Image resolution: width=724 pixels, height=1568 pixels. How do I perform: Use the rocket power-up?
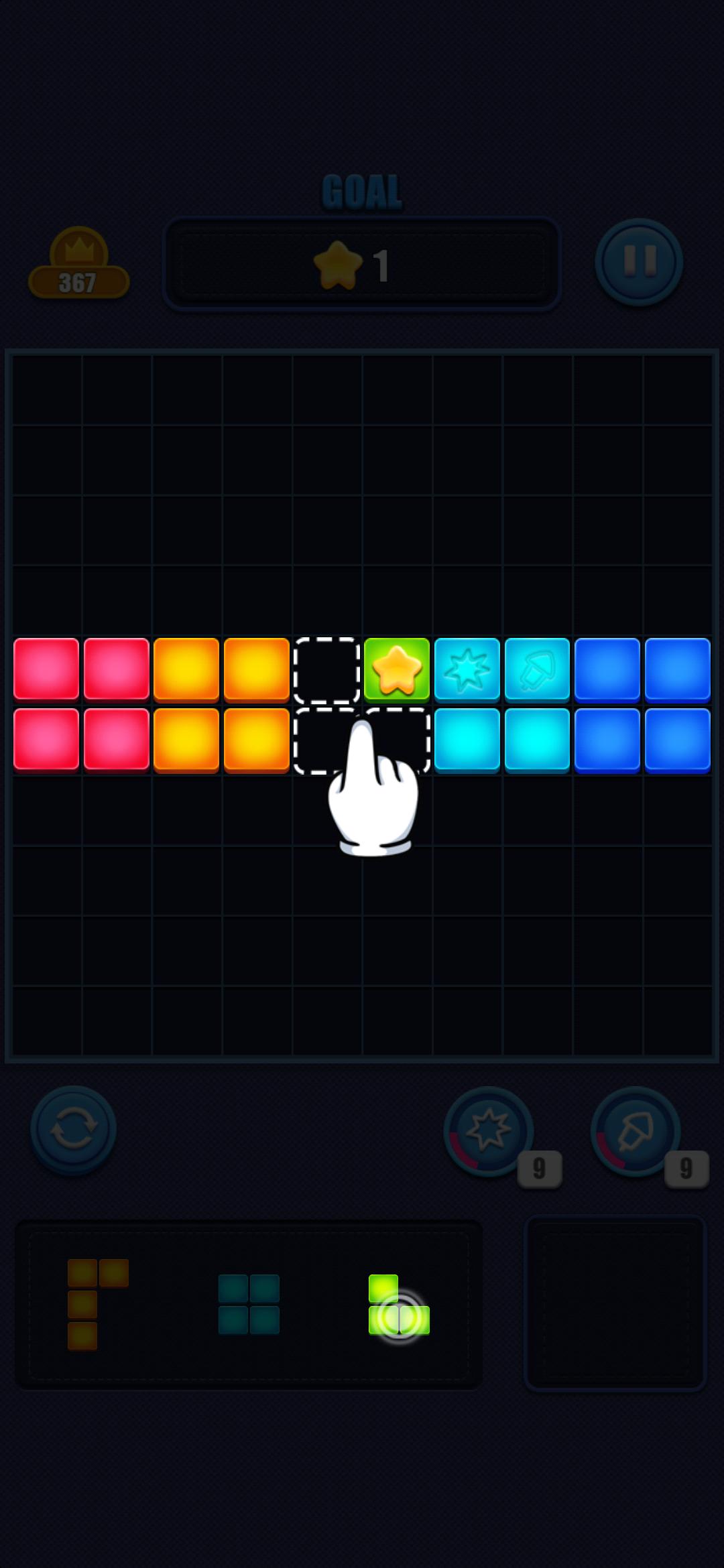pyautogui.click(x=636, y=1131)
